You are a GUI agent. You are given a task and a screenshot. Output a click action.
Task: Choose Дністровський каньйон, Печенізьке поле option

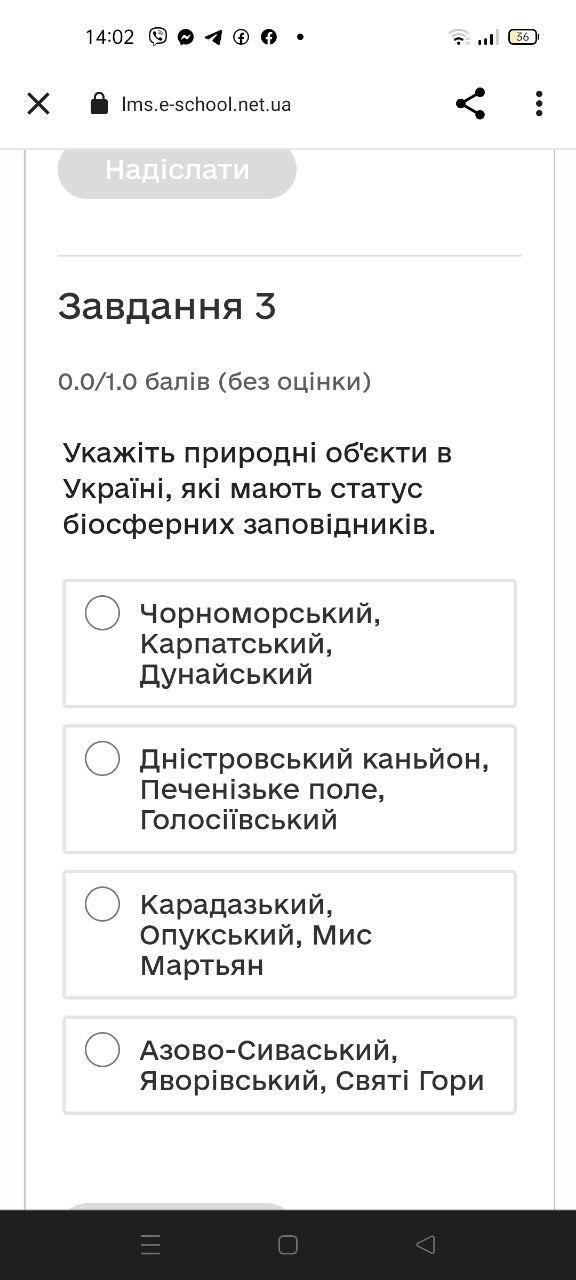(289, 789)
